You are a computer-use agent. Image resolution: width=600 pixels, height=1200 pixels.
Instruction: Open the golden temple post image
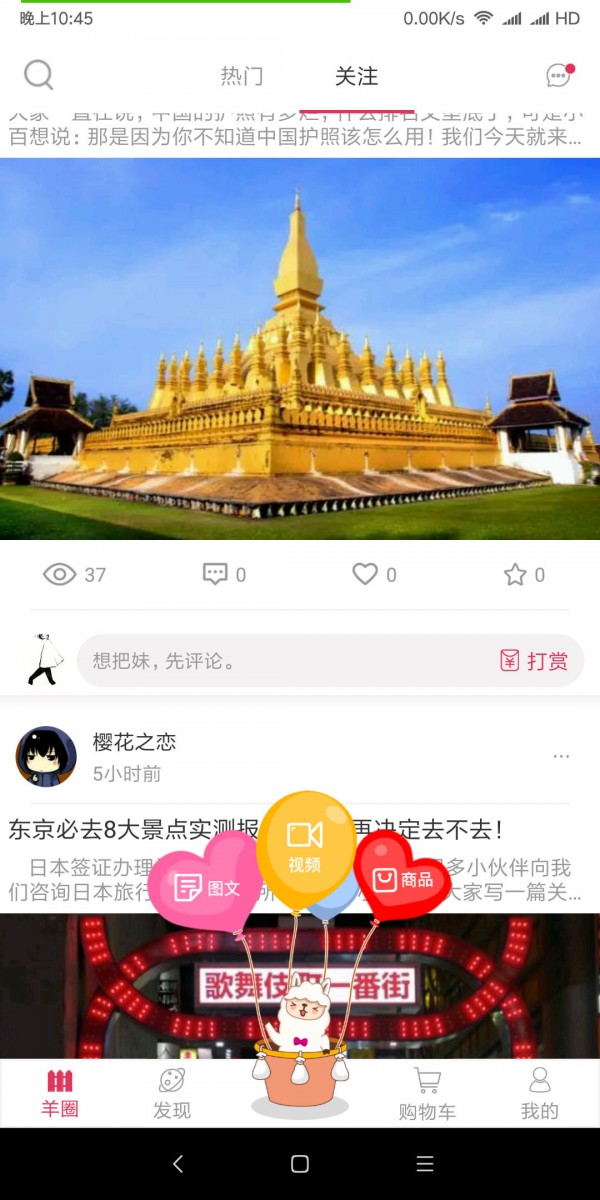coord(300,348)
